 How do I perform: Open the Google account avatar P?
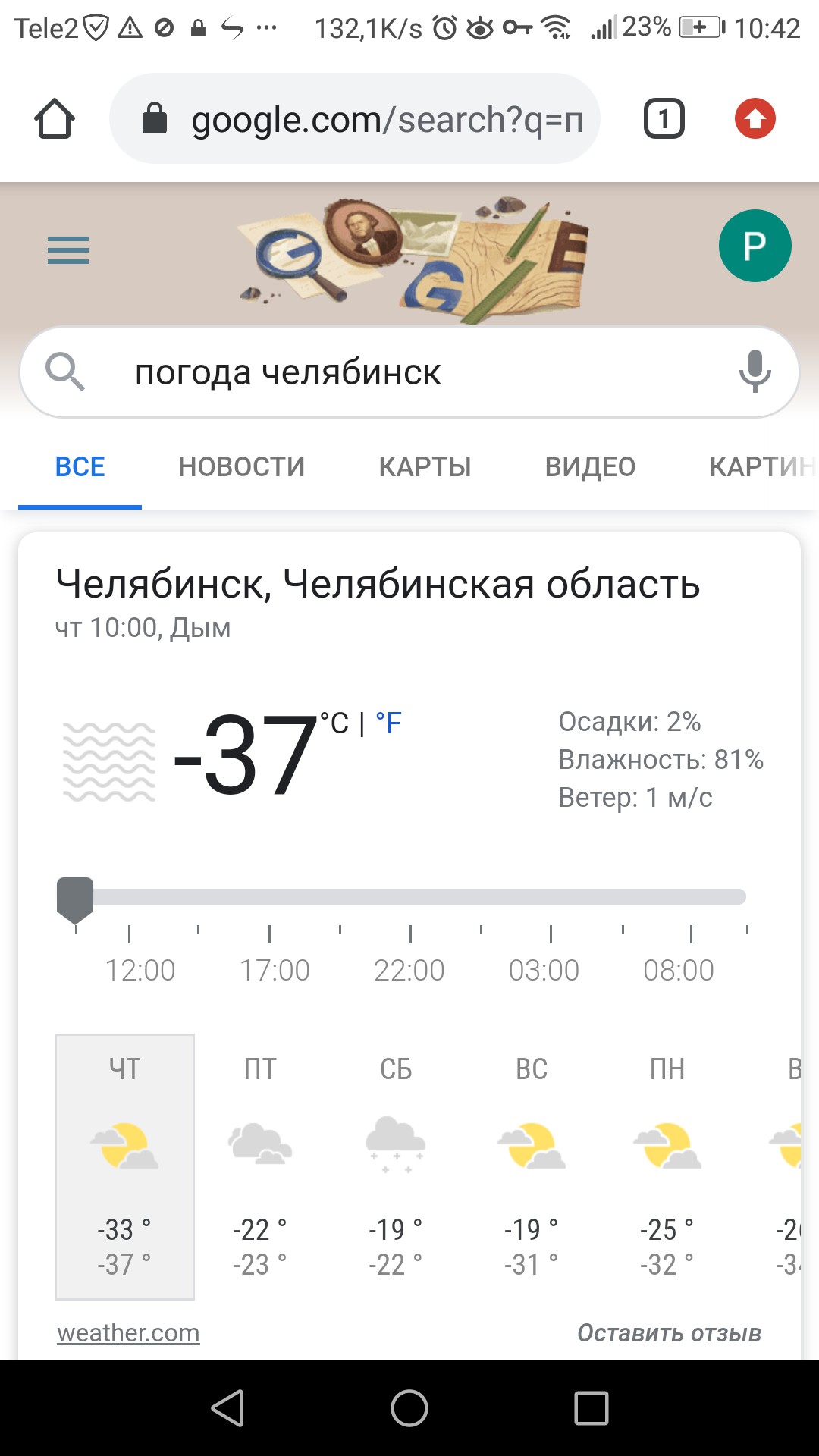coord(755,246)
